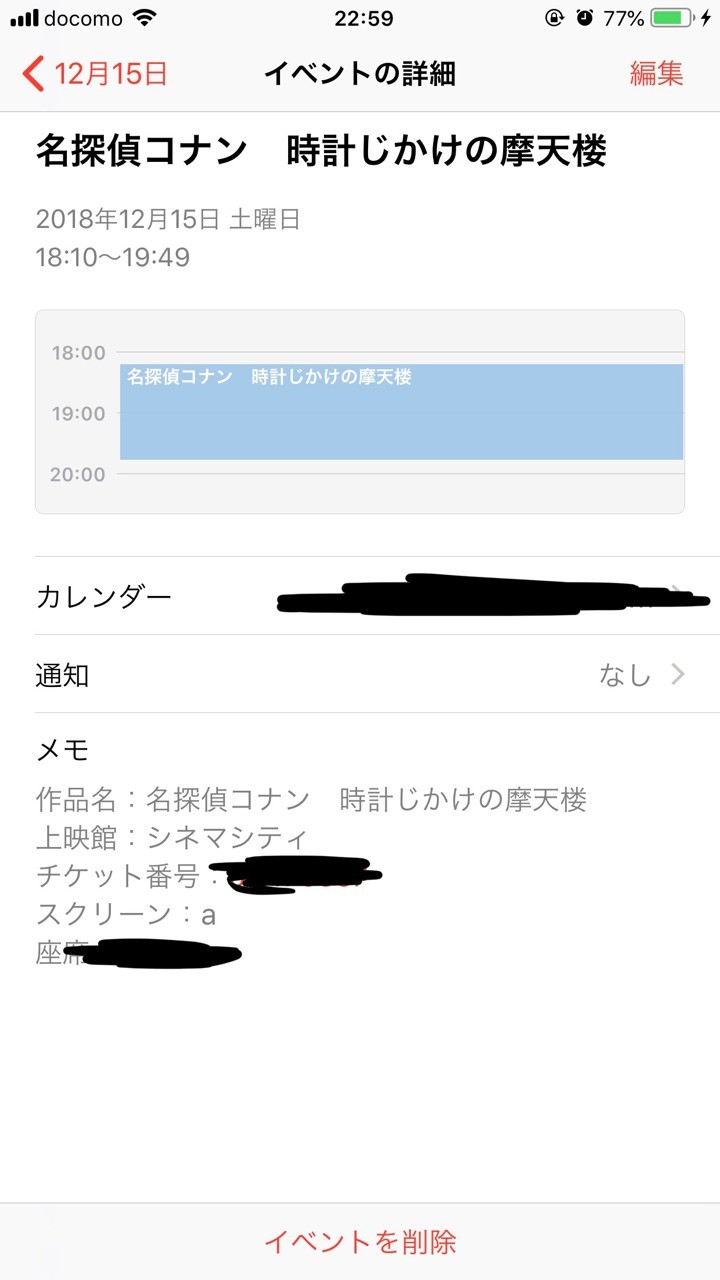Viewport: 720px width, 1280px height.
Task: Delete event with イベントを削除
Action: coord(360,1242)
